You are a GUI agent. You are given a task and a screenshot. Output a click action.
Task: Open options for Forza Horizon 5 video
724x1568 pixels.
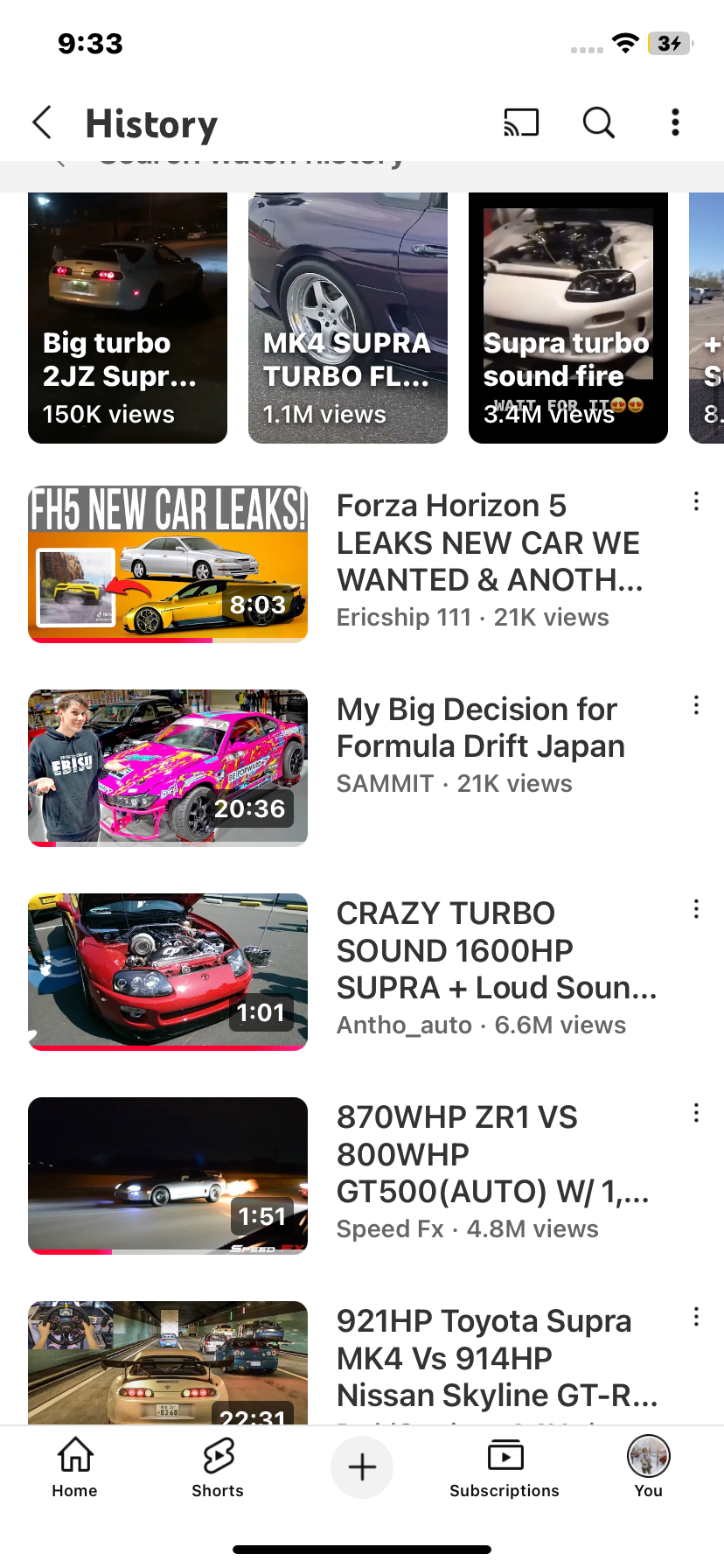coord(696,501)
